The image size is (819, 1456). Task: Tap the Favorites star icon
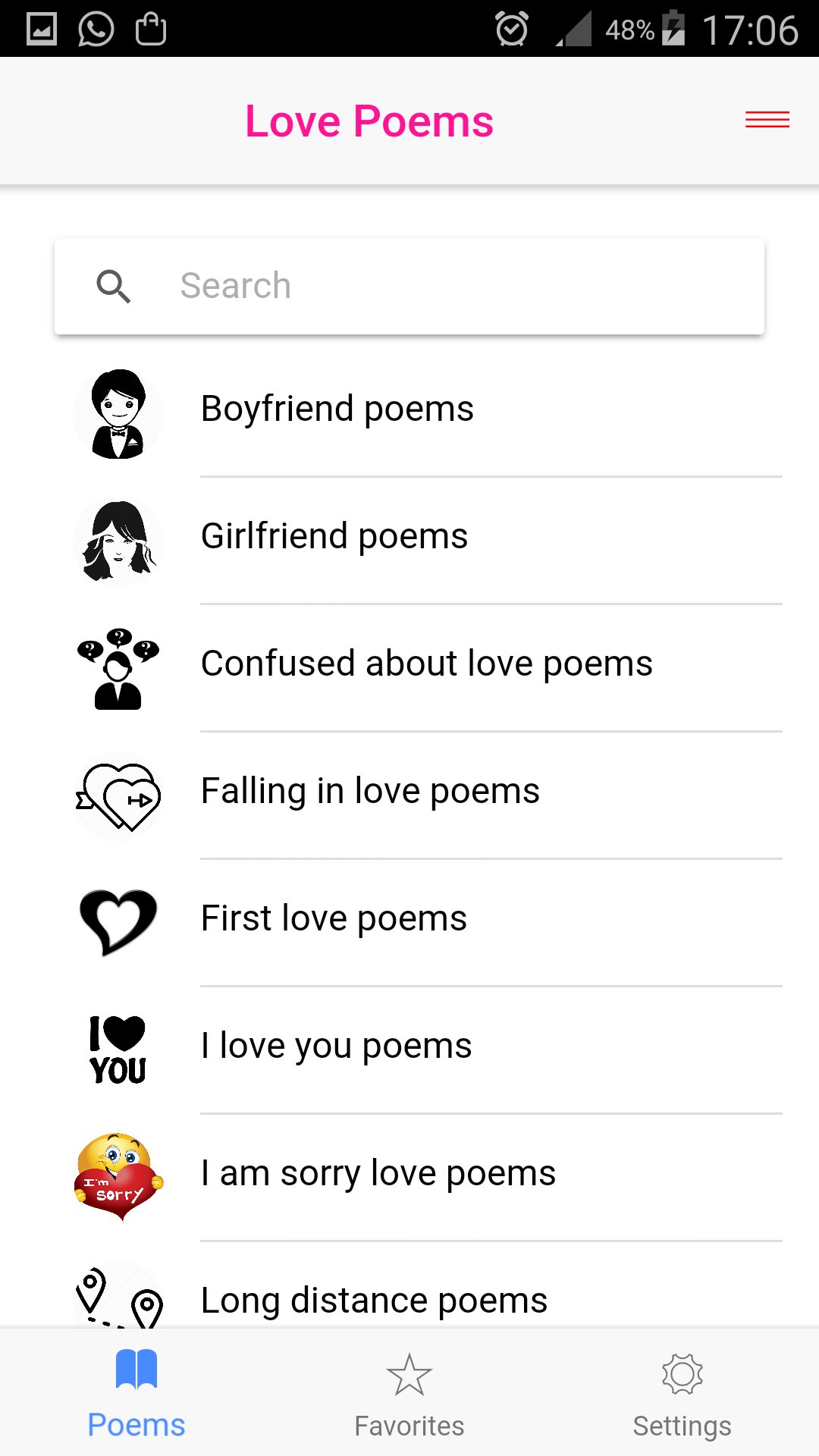click(x=409, y=1373)
